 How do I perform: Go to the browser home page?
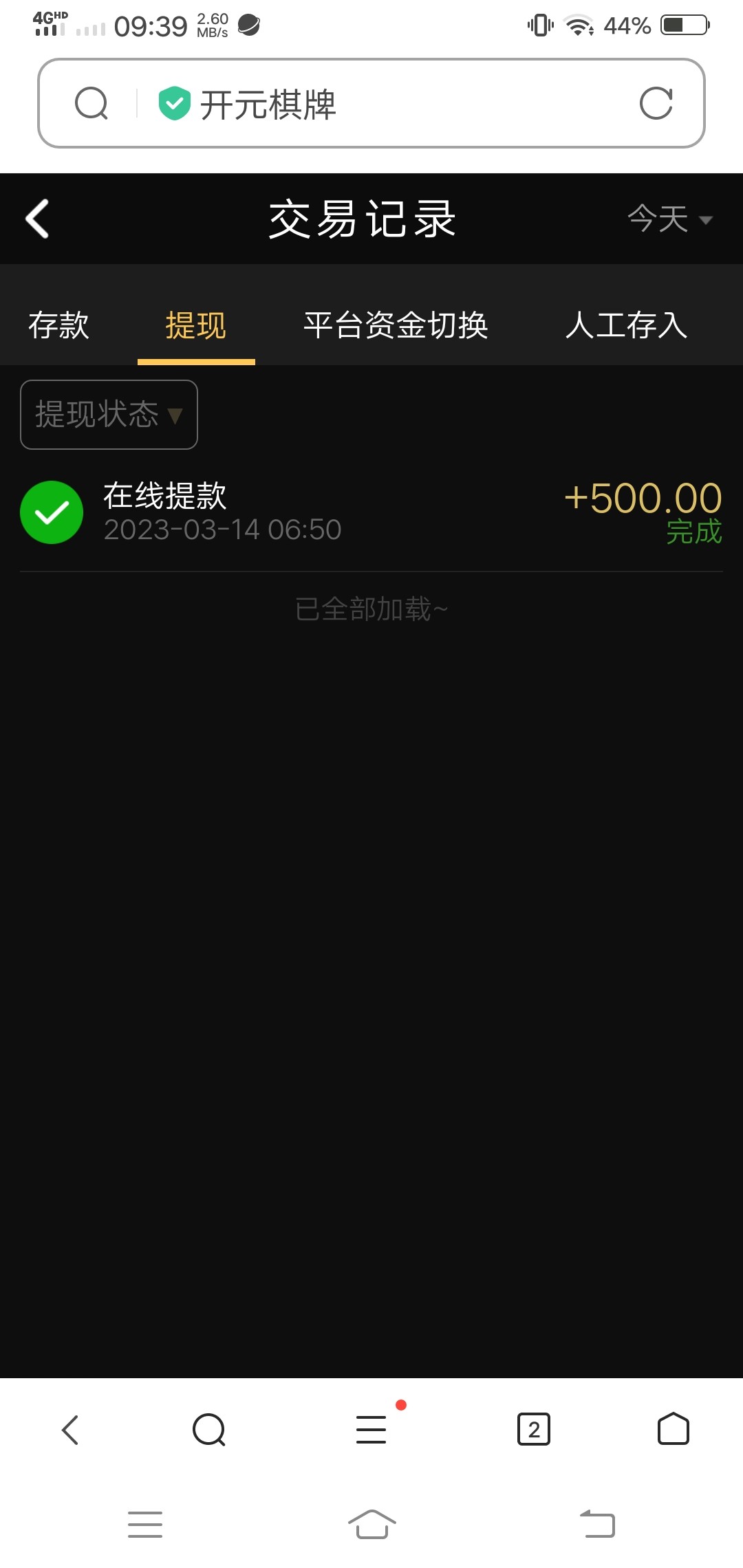(673, 1430)
